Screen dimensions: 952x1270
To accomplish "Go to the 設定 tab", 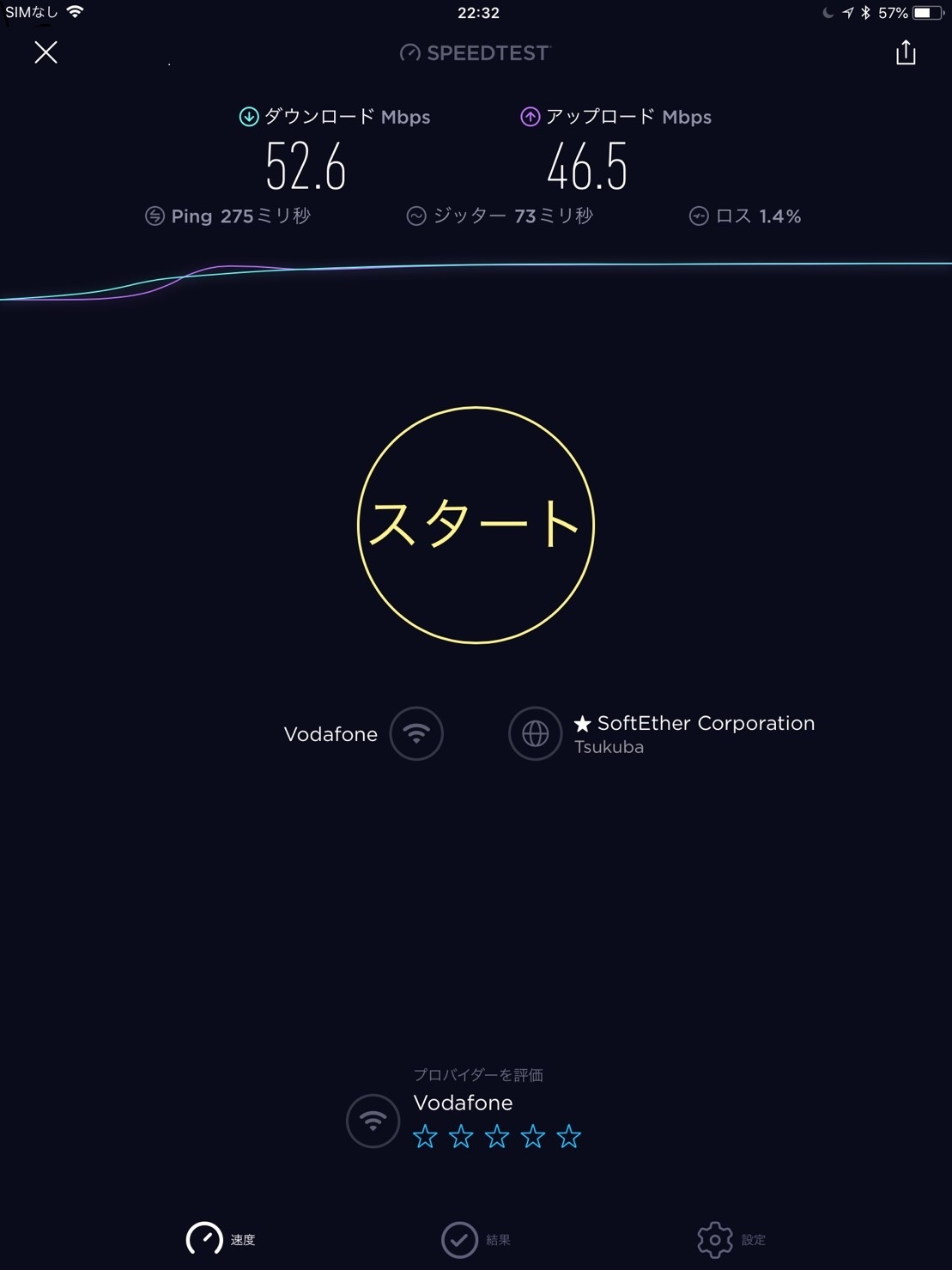I will tap(731, 1239).
